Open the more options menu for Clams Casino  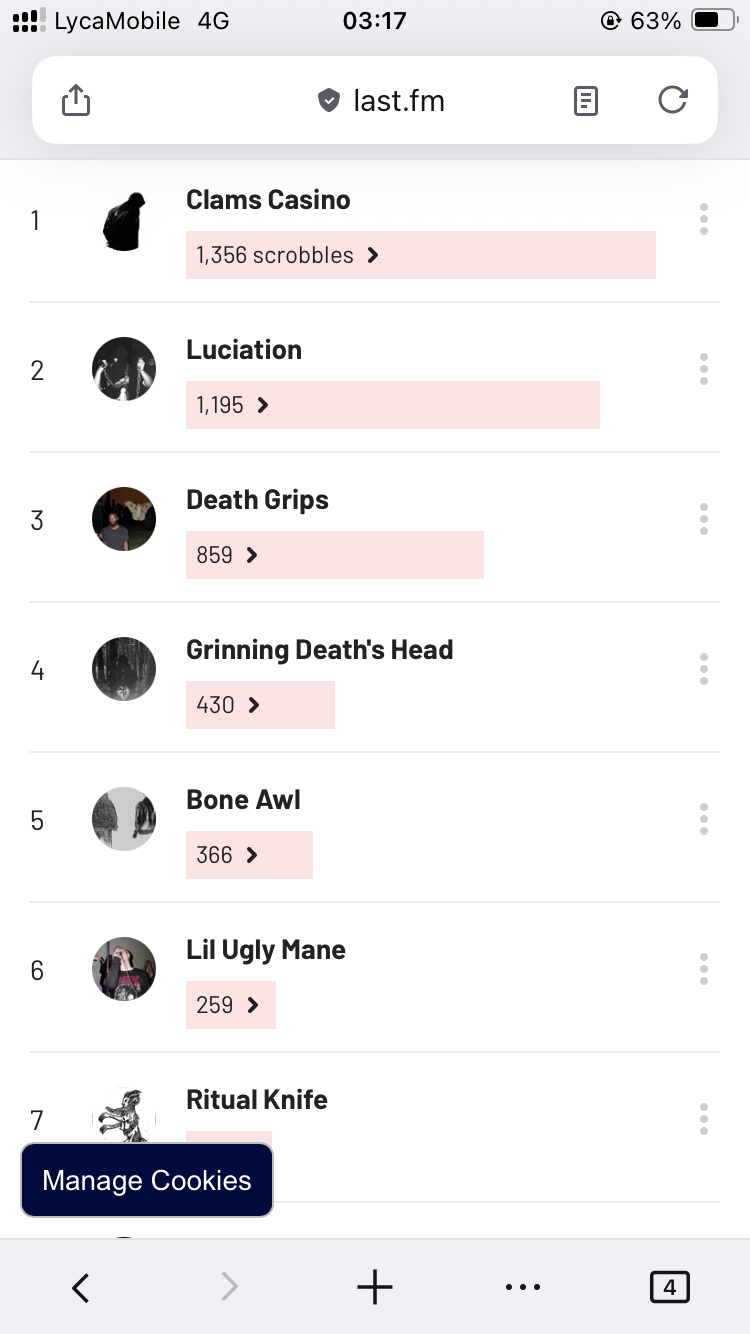point(704,219)
